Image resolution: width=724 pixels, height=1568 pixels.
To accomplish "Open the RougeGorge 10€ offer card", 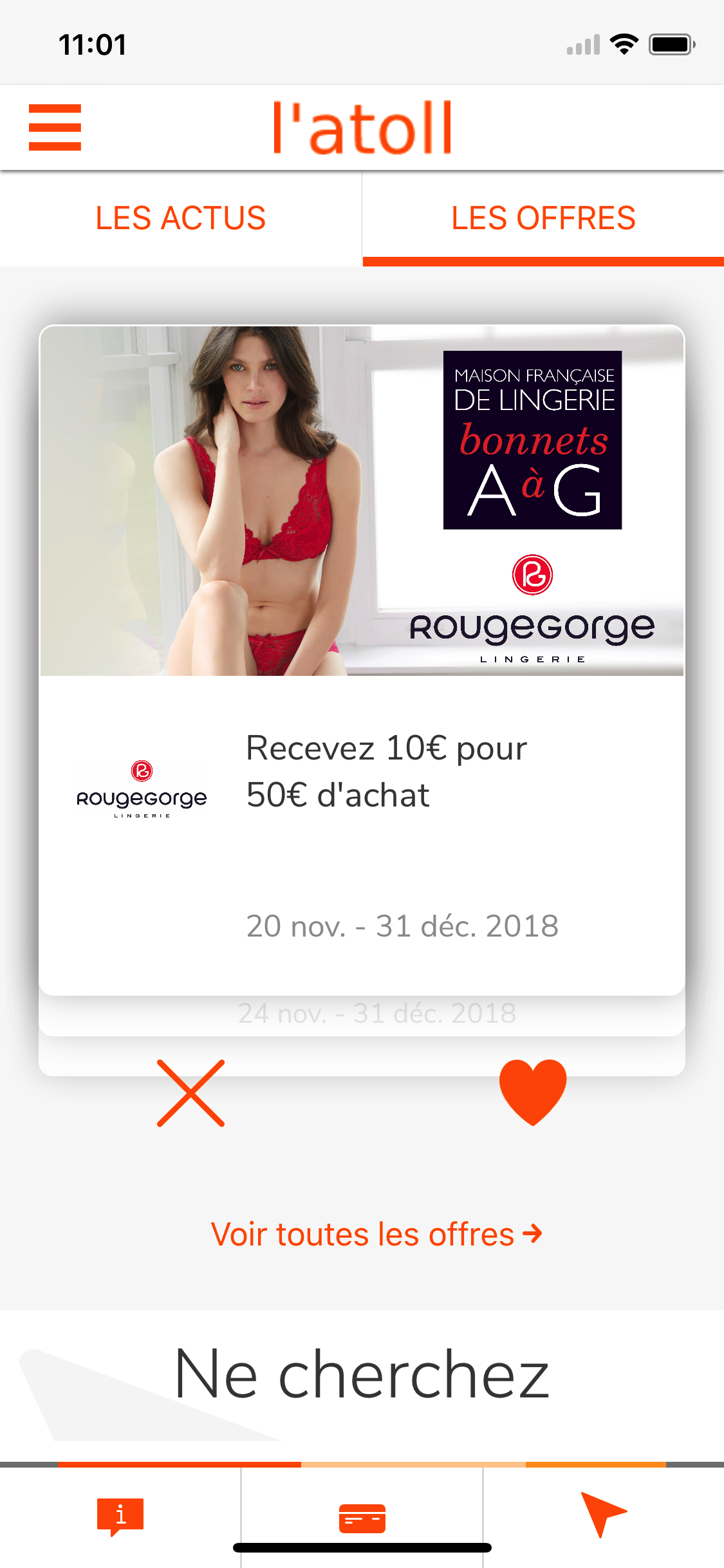I will pos(362,660).
